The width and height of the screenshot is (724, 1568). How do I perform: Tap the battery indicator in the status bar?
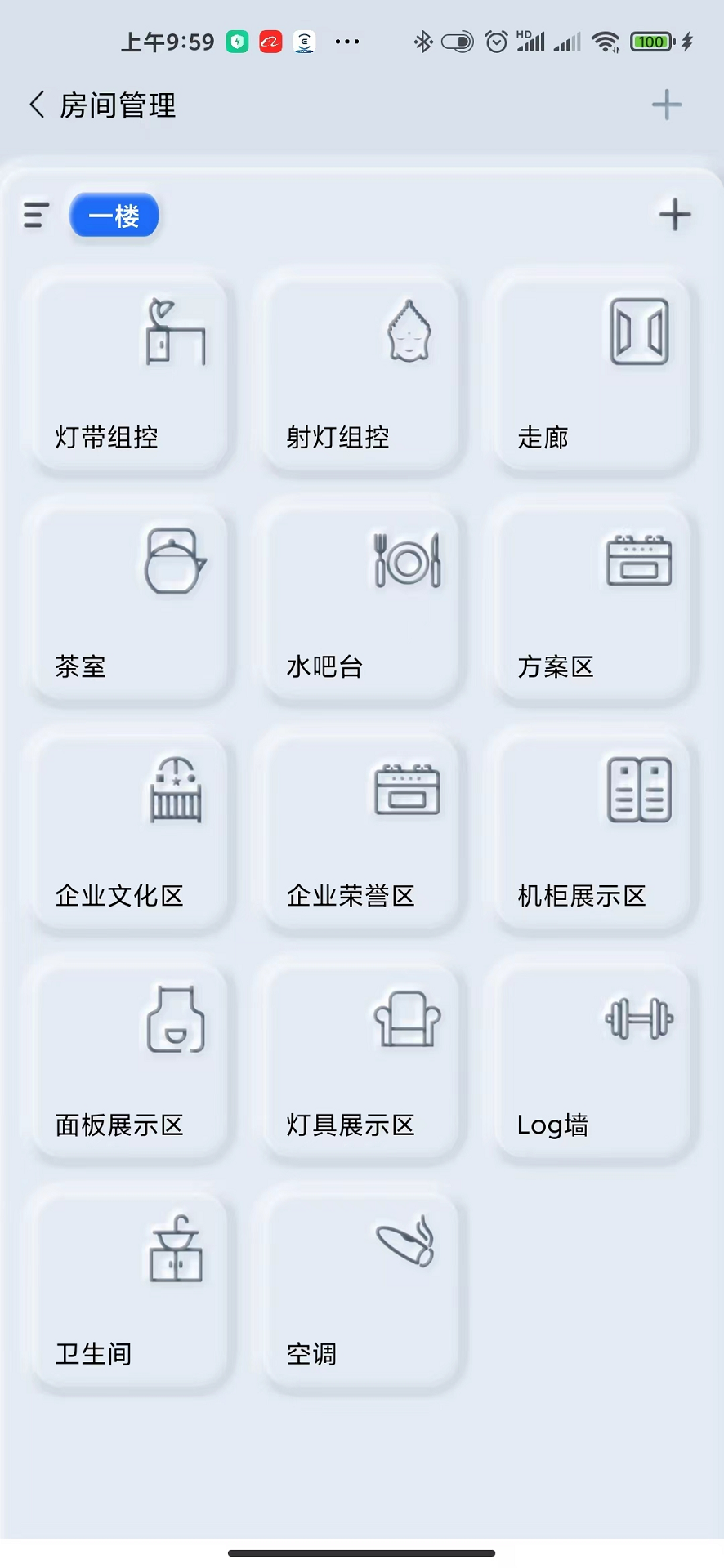pyautogui.click(x=651, y=40)
